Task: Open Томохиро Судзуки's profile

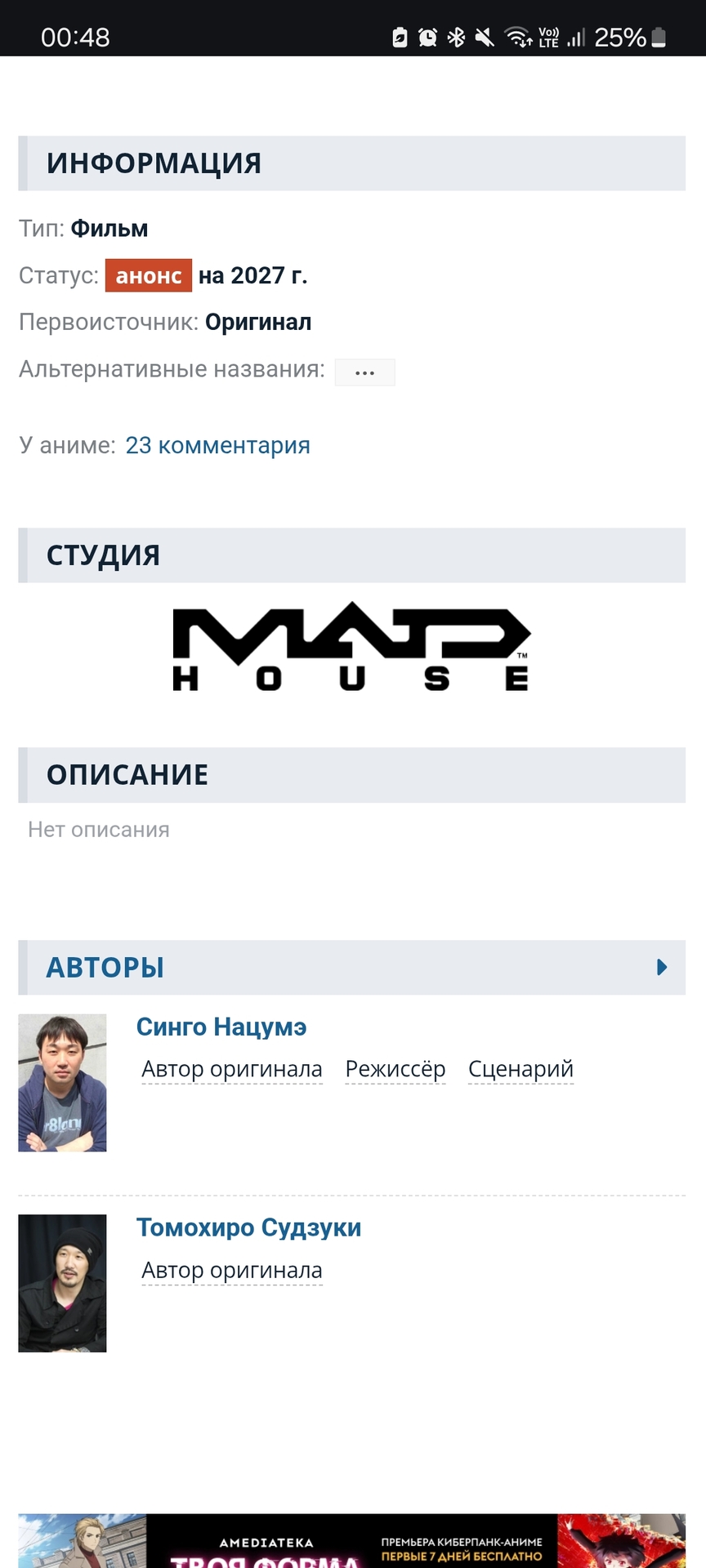Action: point(248,1227)
